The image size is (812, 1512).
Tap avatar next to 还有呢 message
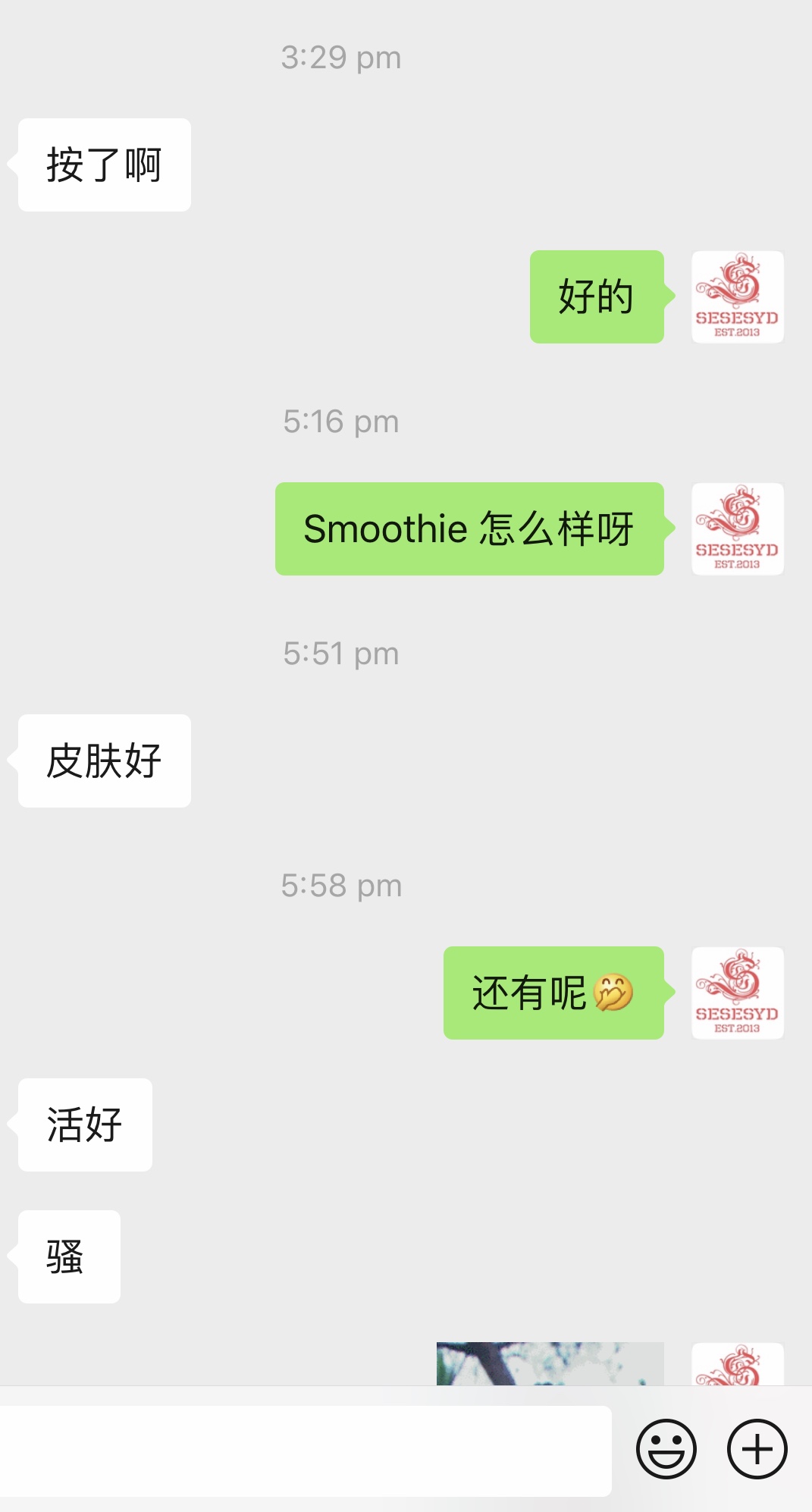click(737, 993)
